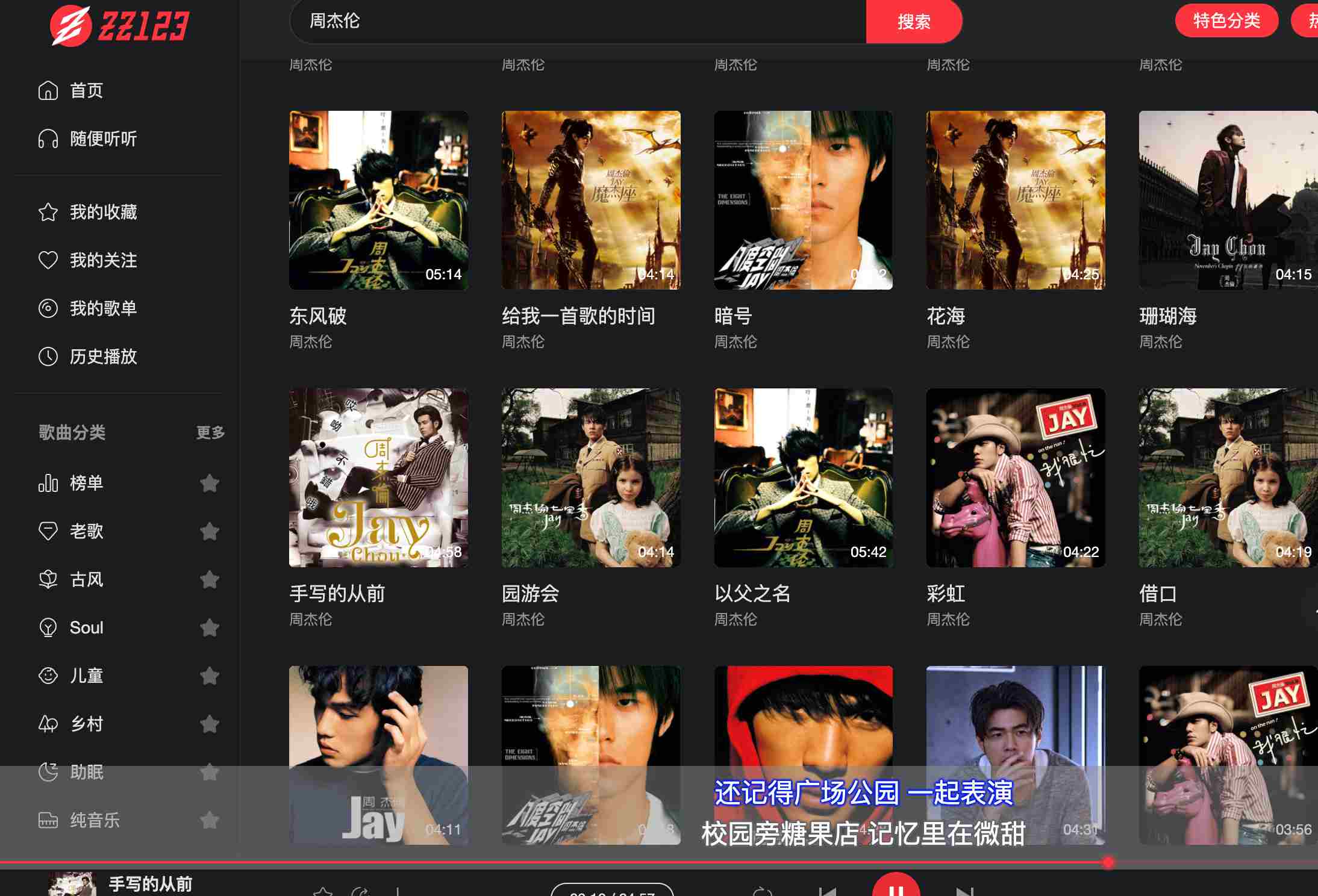This screenshot has height=896, width=1318.
Task: Select the Soul category
Action: [86, 627]
